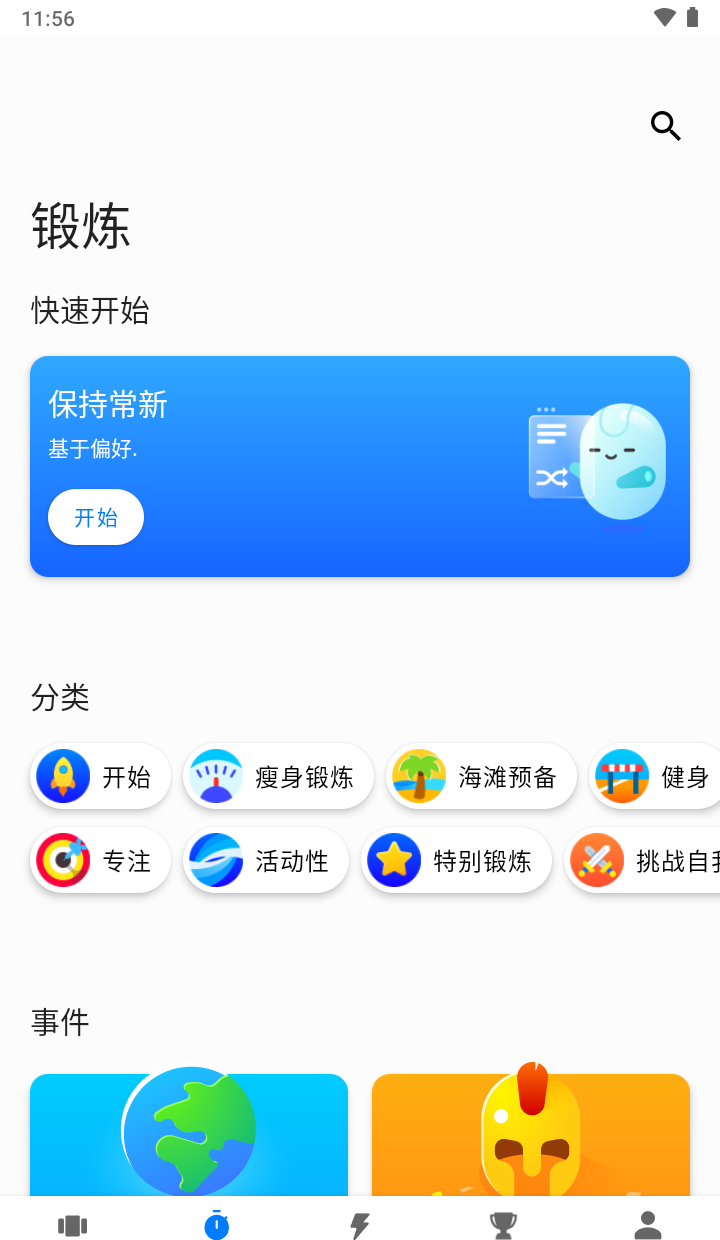Open search with the magnifier icon
The width and height of the screenshot is (720, 1240).
(666, 126)
